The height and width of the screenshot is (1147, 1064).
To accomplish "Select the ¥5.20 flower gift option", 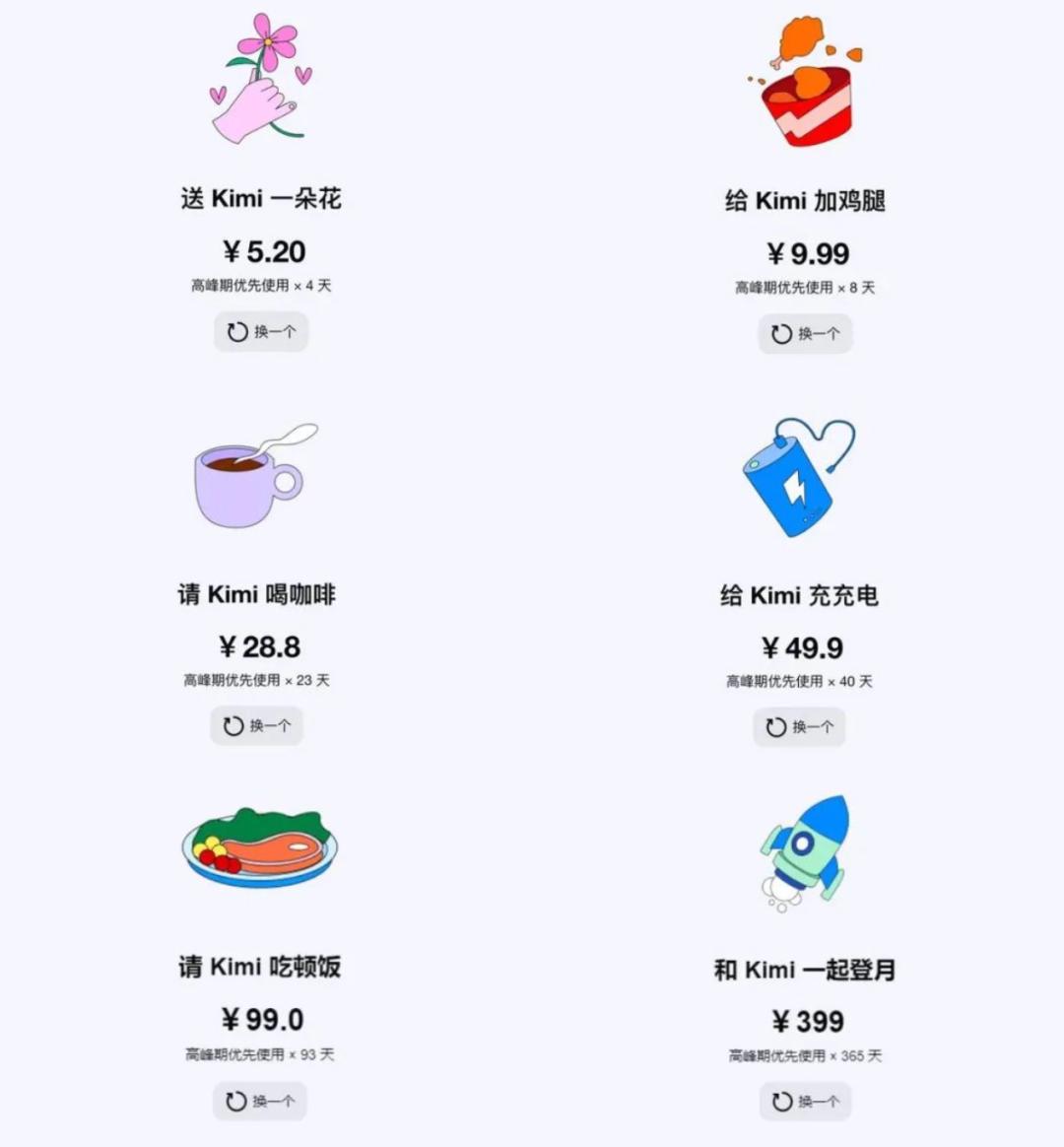I will (x=259, y=252).
